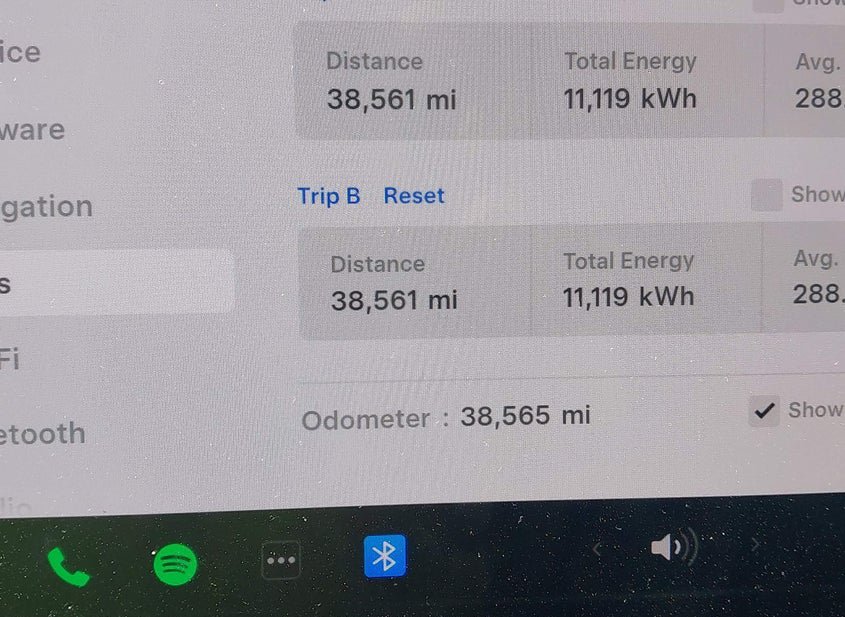Open the blue Bluetooth app icon
The height and width of the screenshot is (617, 845).
pos(385,556)
